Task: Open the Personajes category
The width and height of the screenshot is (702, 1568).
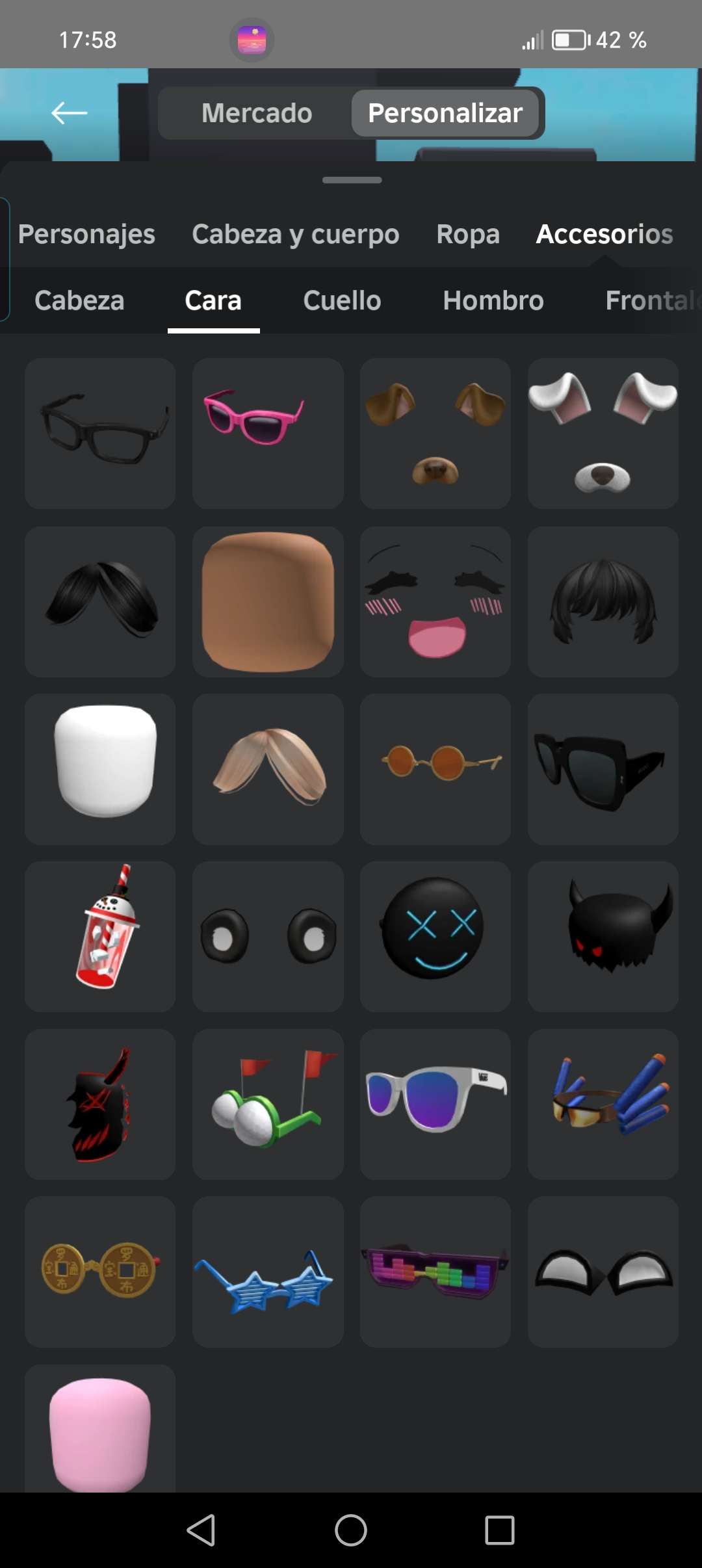Action: [x=86, y=234]
